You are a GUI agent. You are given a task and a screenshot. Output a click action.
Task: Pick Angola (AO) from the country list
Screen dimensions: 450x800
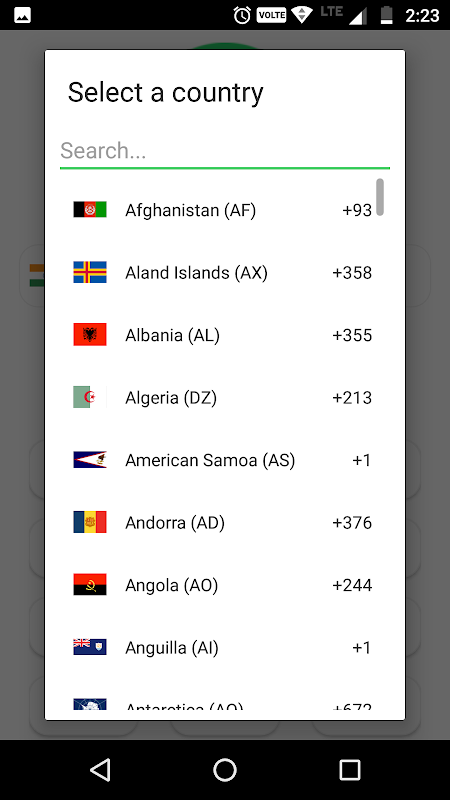pyautogui.click(x=224, y=585)
